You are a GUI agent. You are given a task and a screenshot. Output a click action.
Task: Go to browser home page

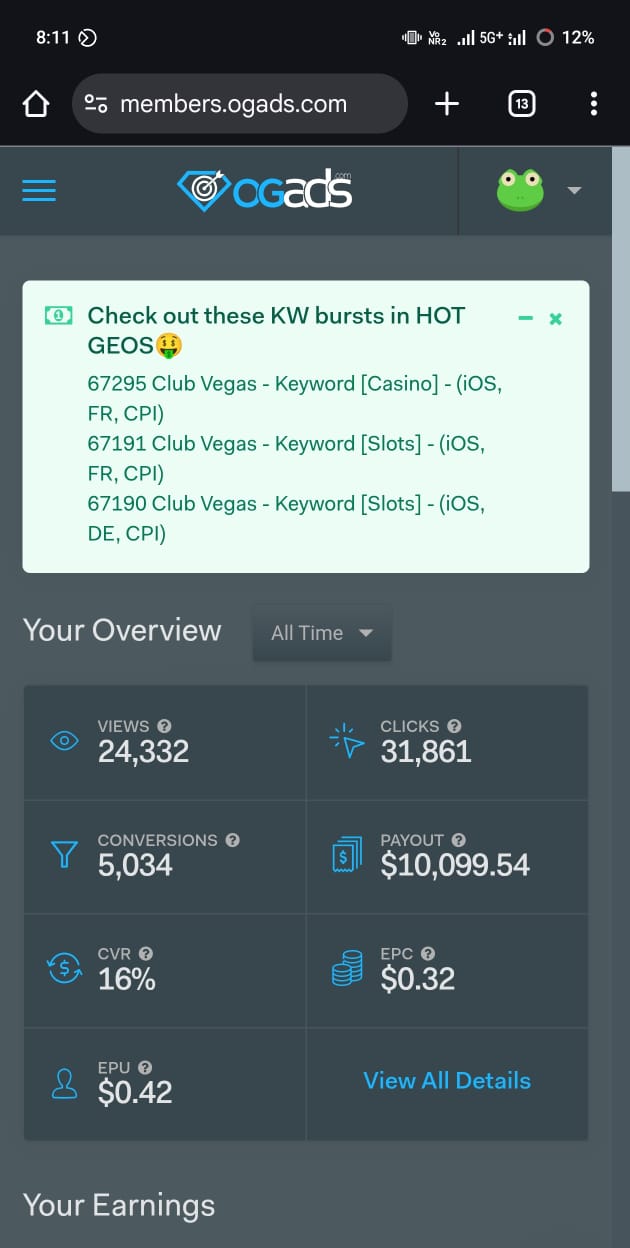36,103
